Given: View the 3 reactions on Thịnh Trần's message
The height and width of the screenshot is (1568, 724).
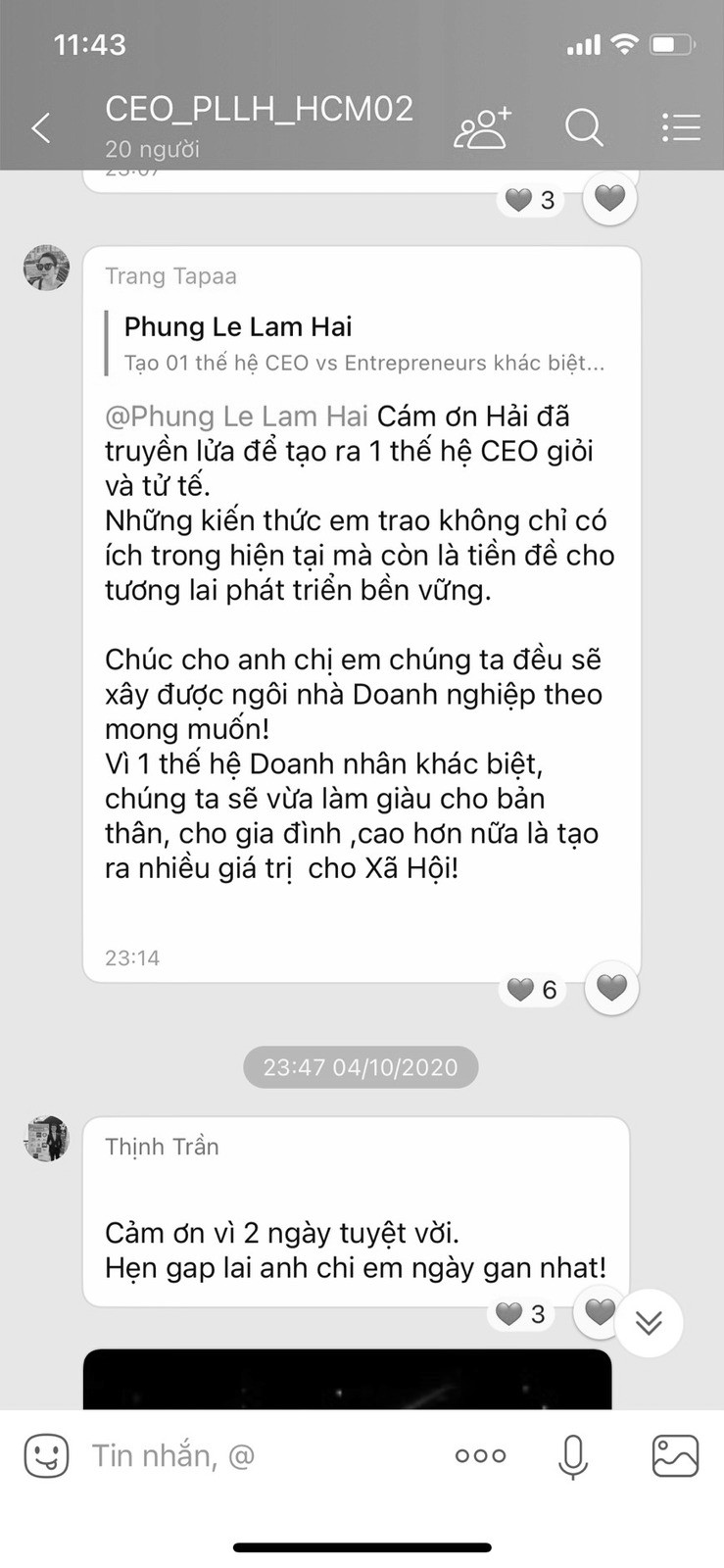Looking at the screenshot, I should [521, 1314].
